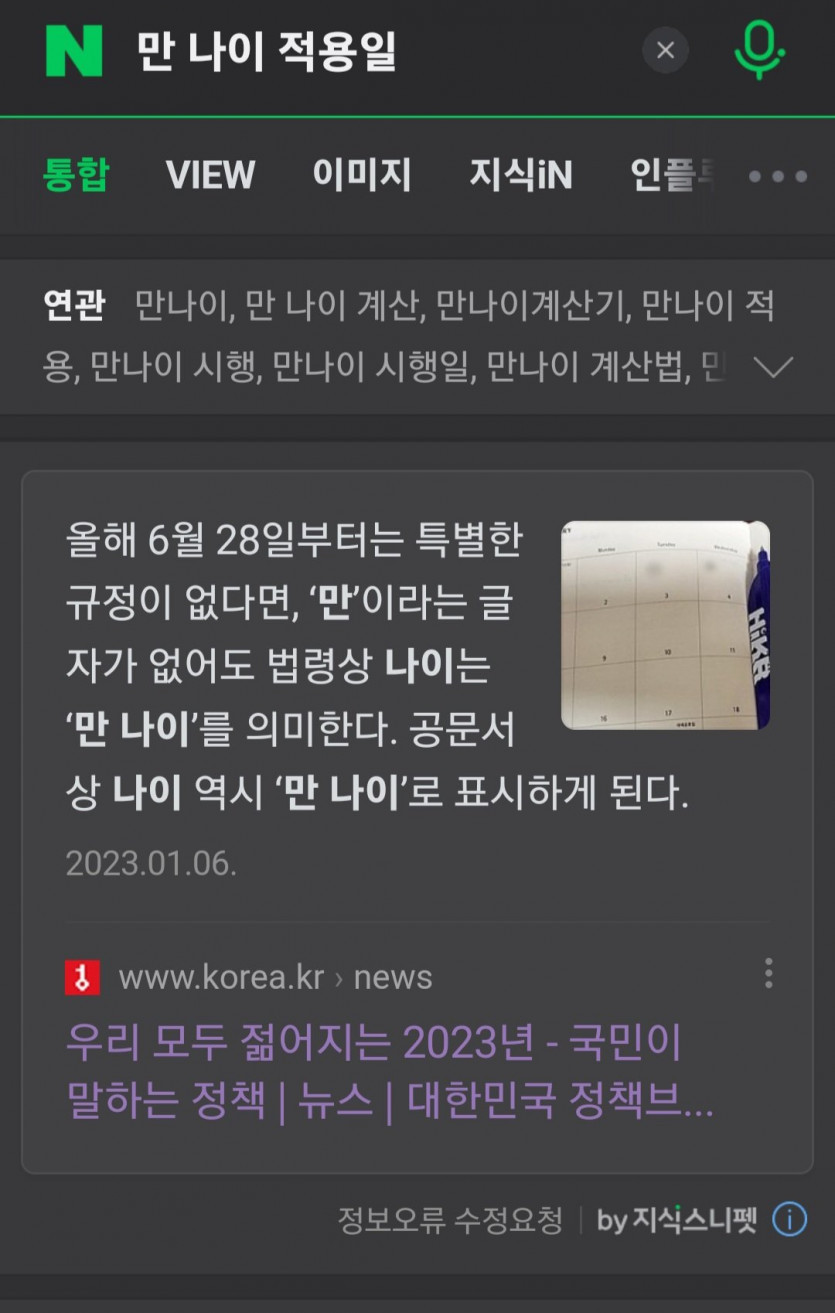Switch to the 지식iN tab

pyautogui.click(x=520, y=175)
